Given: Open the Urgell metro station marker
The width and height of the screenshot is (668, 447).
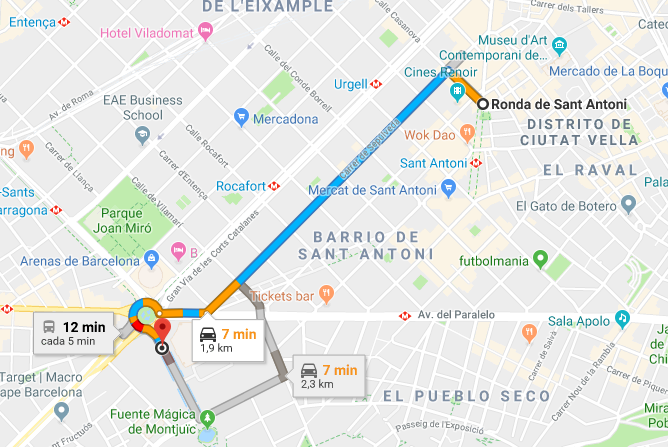Looking at the screenshot, I should tap(375, 83).
